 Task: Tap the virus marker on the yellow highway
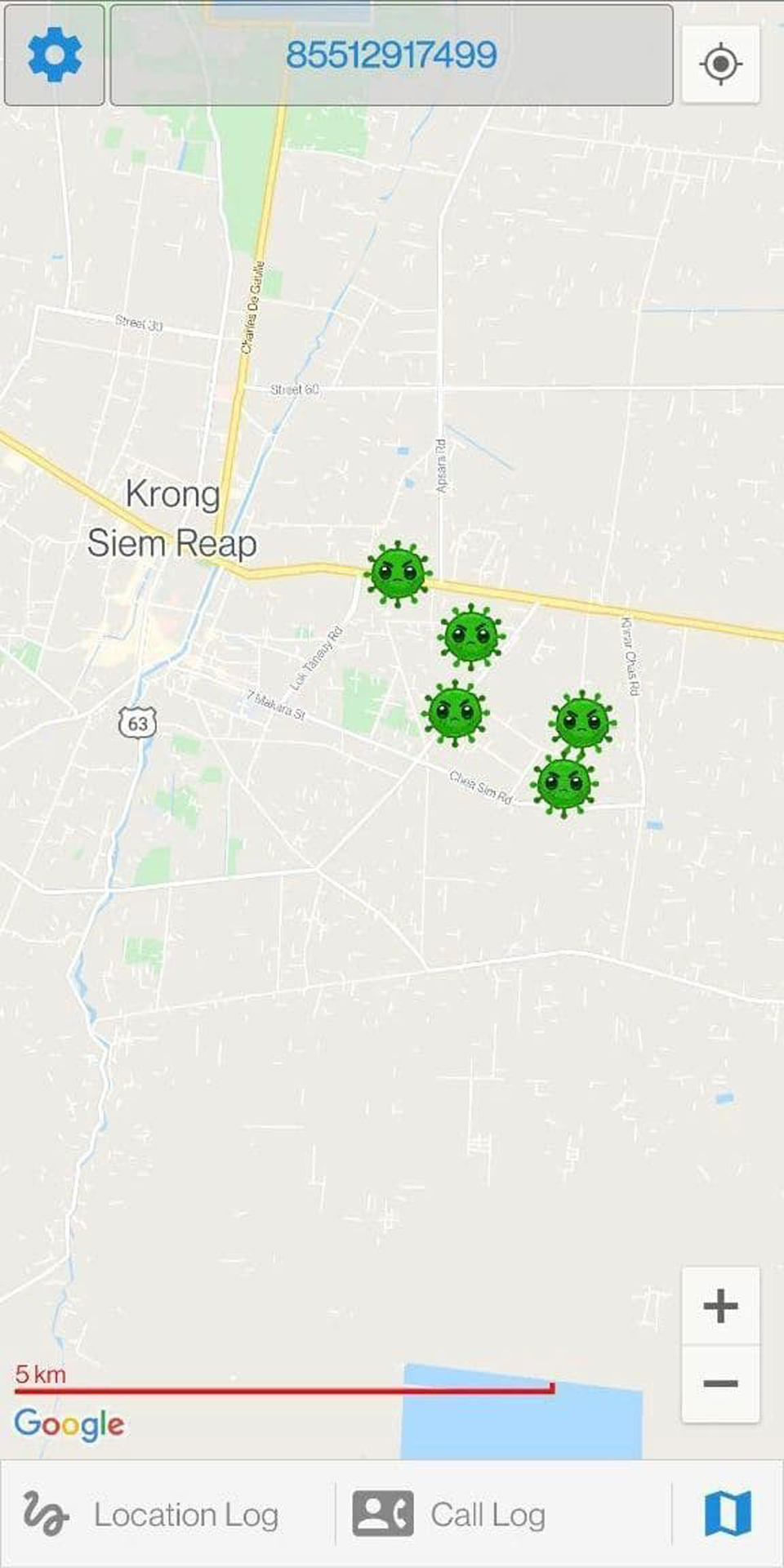point(397,573)
